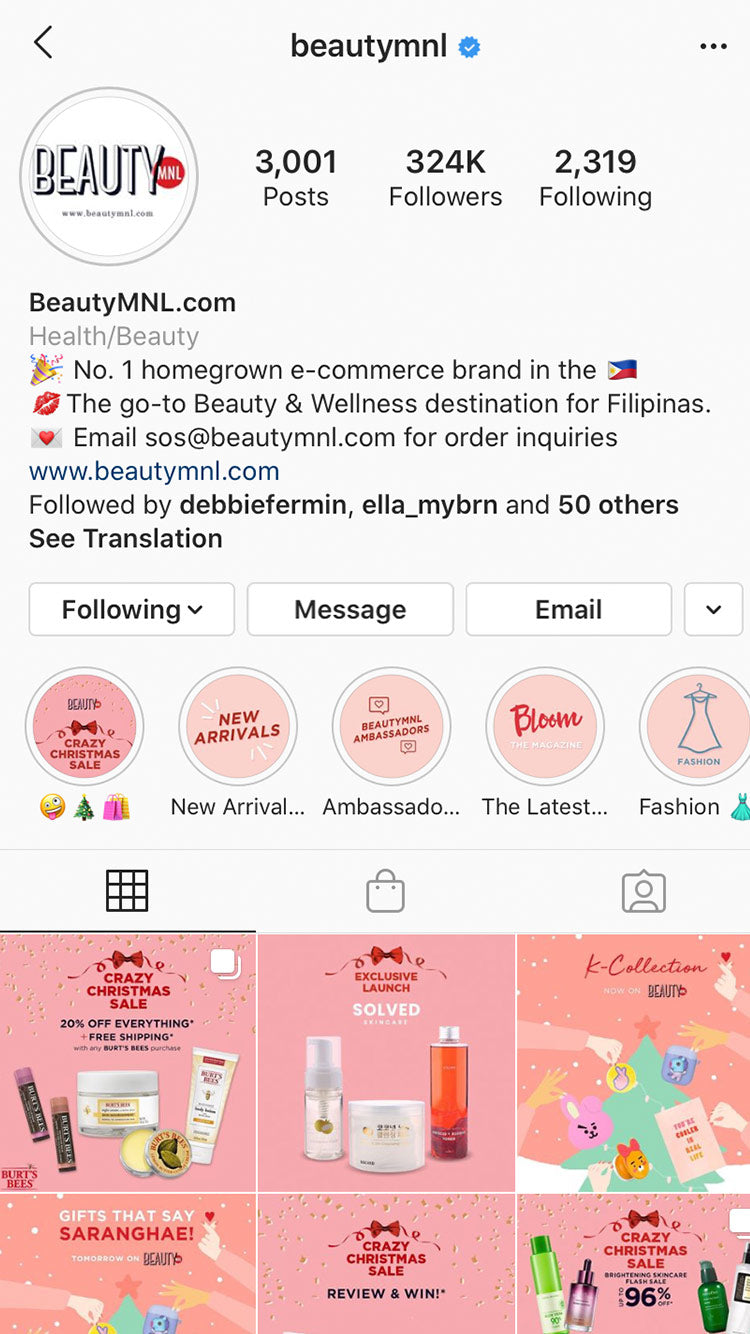Open the K-Collection post

pyautogui.click(x=633, y=1062)
